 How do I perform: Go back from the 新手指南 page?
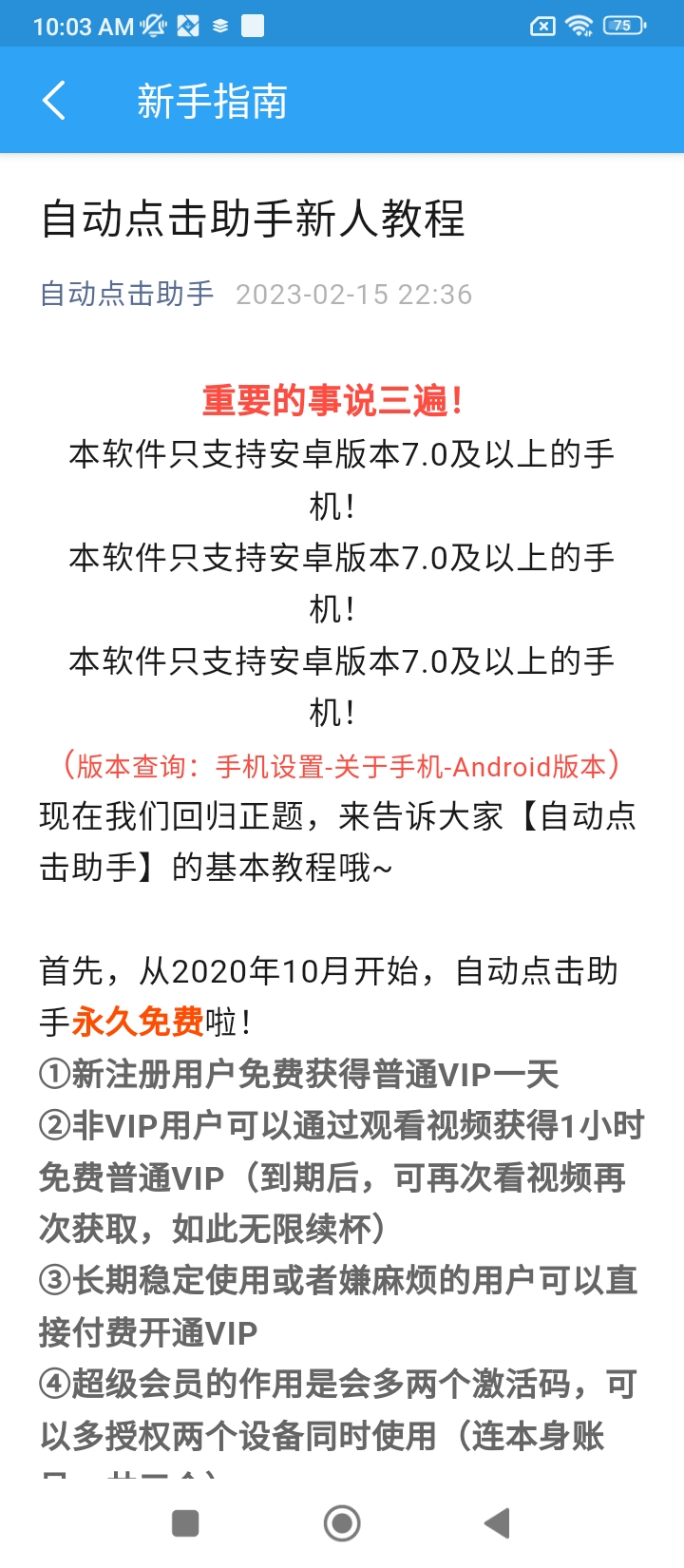click(54, 100)
